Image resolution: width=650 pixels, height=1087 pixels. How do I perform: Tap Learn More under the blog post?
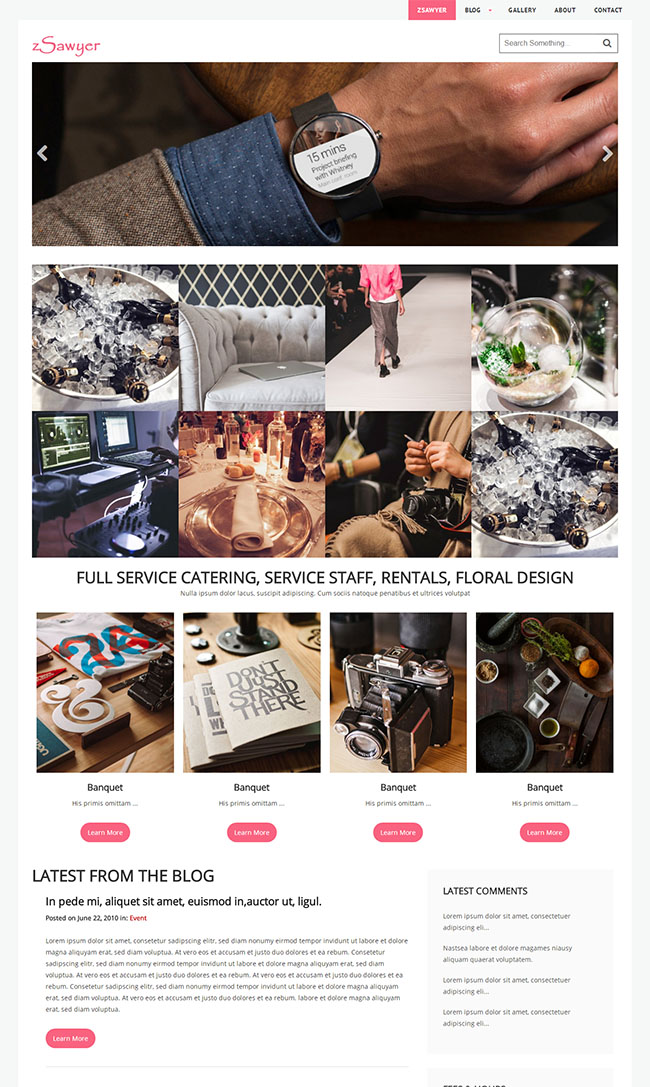click(70, 1038)
